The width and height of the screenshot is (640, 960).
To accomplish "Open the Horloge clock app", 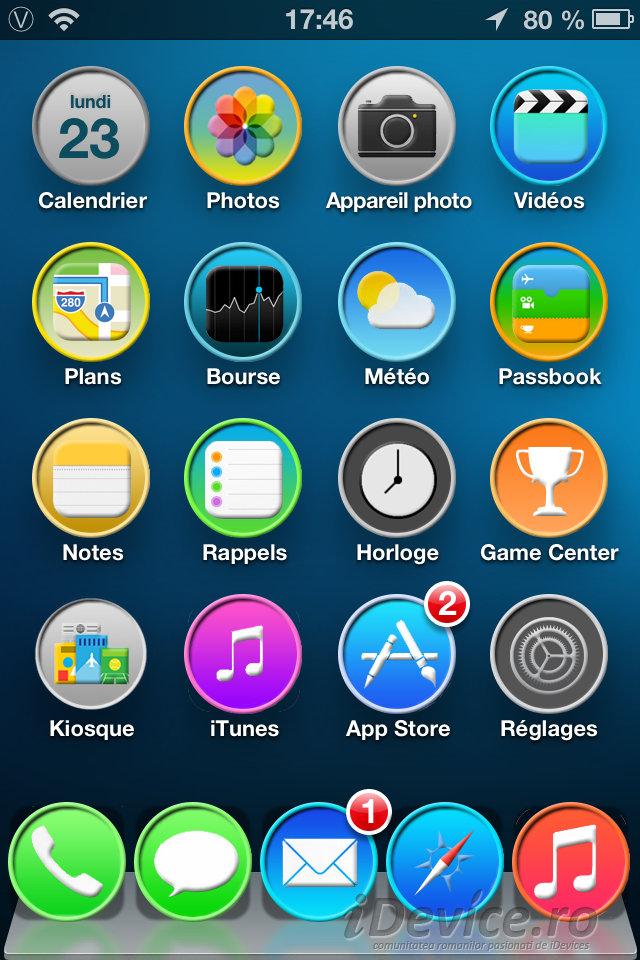I will [397, 477].
